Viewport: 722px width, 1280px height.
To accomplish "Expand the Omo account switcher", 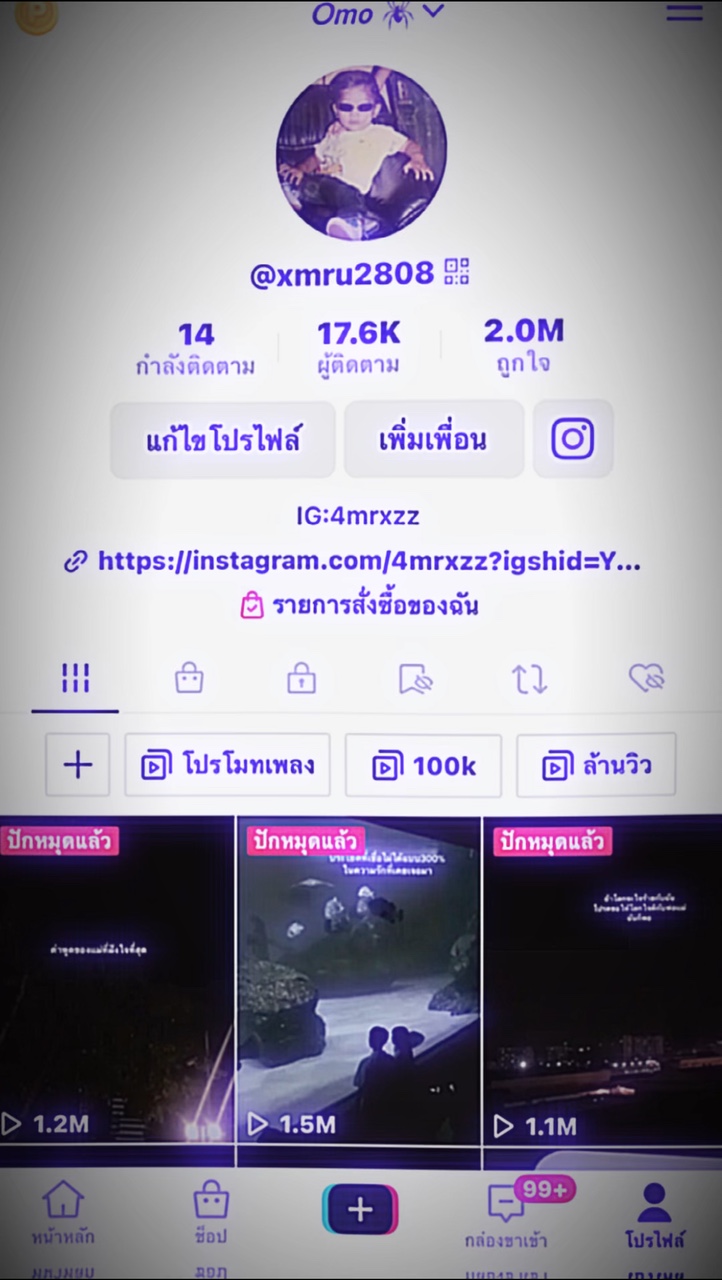I will click(377, 14).
